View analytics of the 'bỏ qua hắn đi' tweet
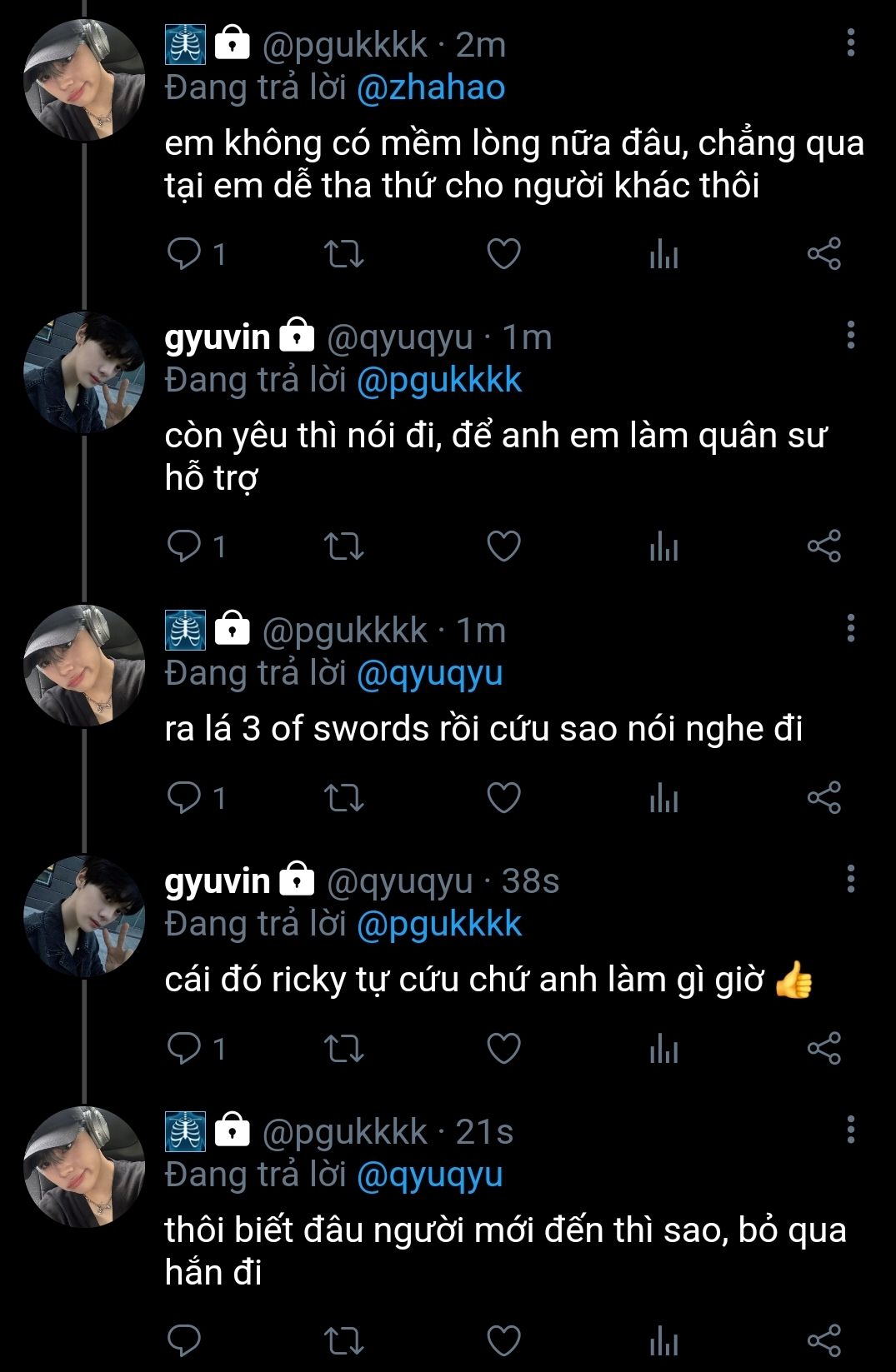The width and height of the screenshot is (896, 1372). (x=663, y=1340)
